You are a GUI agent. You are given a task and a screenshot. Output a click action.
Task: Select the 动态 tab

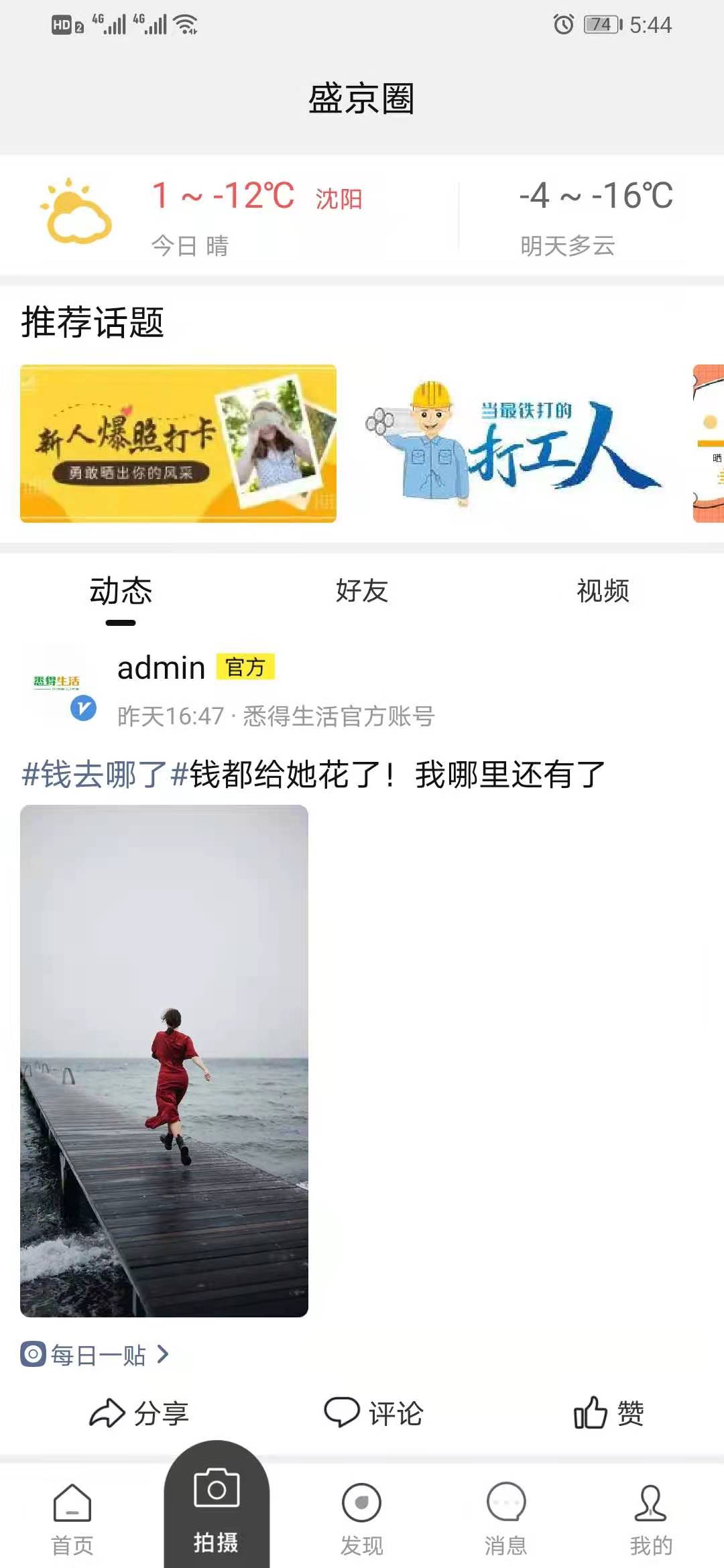click(x=121, y=591)
